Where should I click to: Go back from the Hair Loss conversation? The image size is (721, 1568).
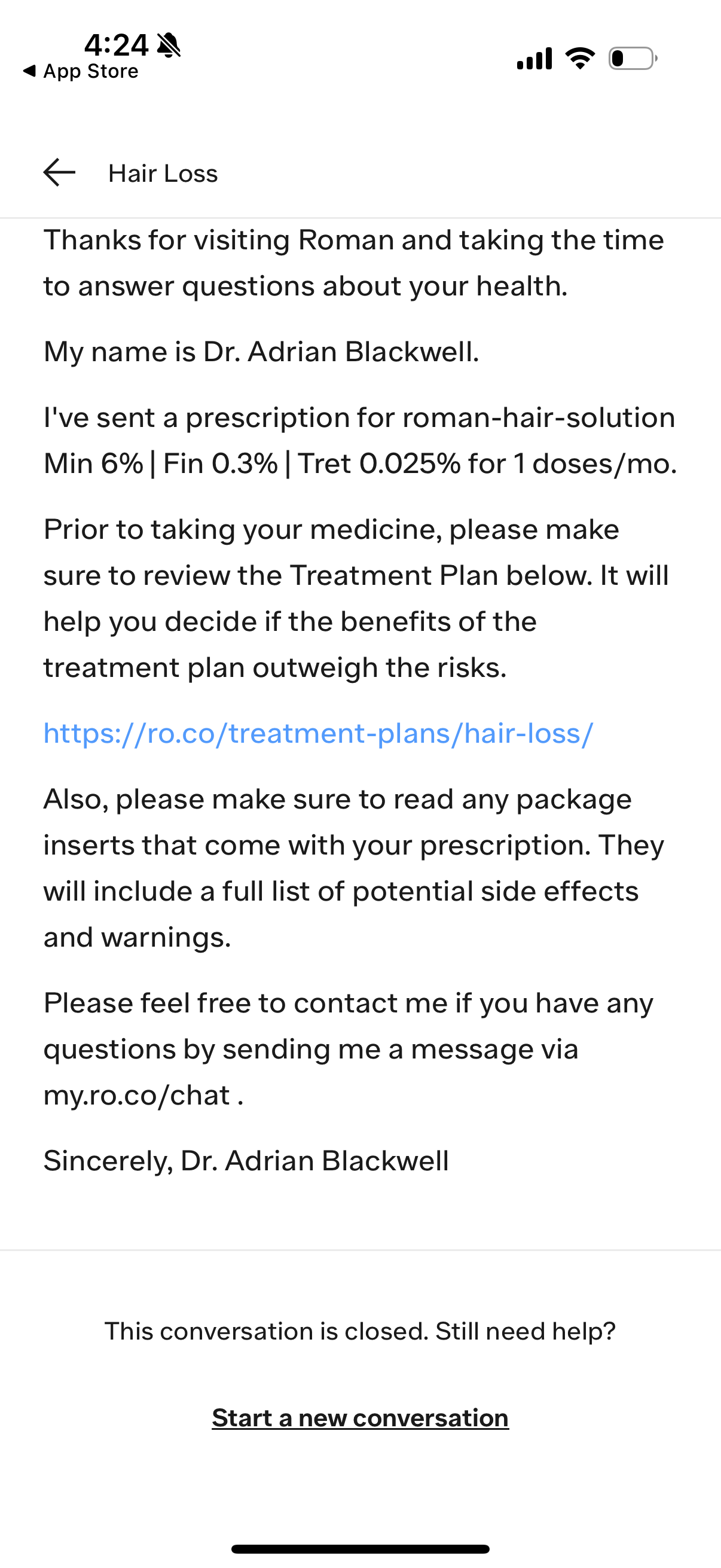coord(59,173)
